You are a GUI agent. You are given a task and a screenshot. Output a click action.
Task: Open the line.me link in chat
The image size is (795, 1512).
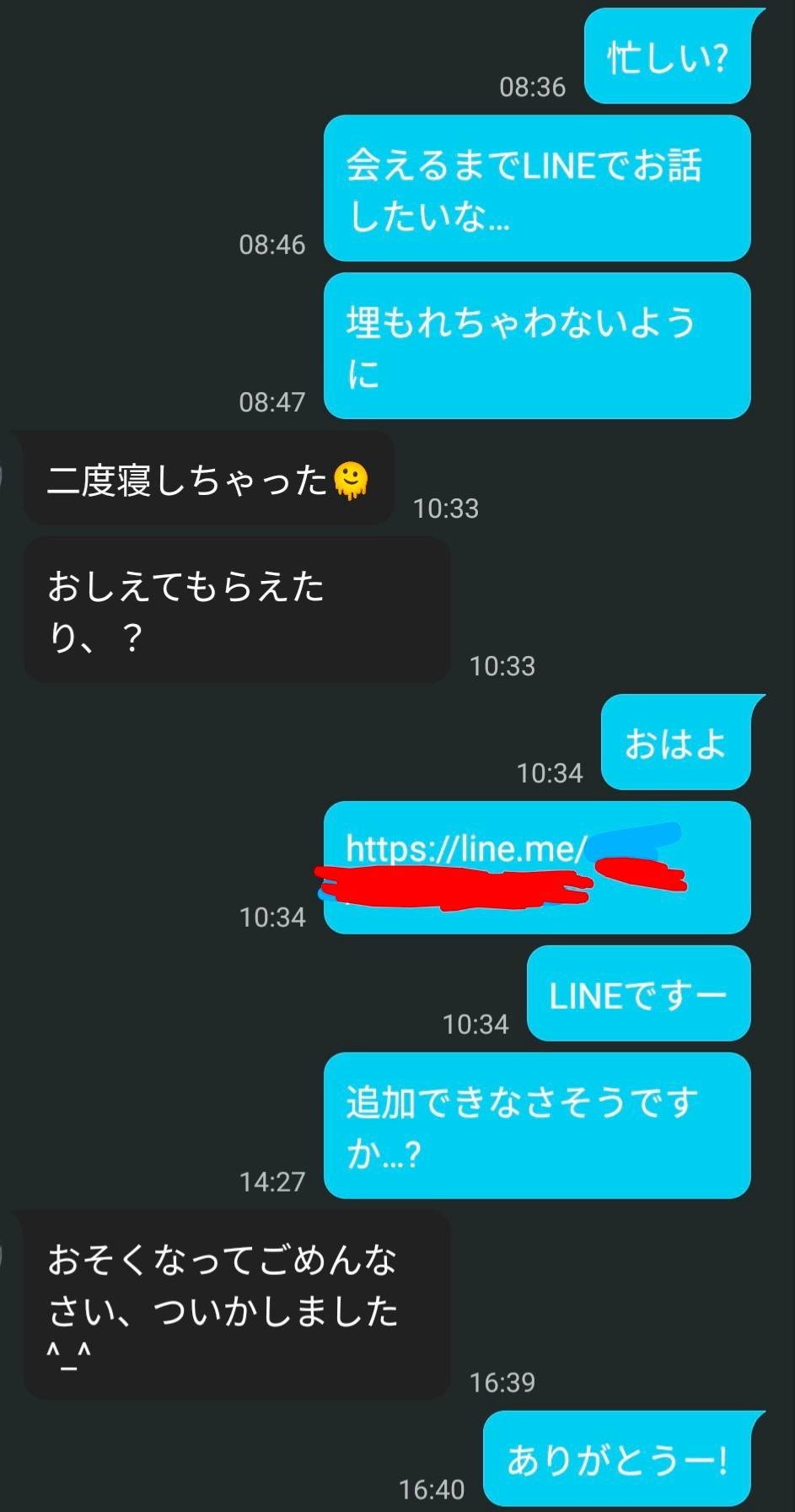pos(465,848)
